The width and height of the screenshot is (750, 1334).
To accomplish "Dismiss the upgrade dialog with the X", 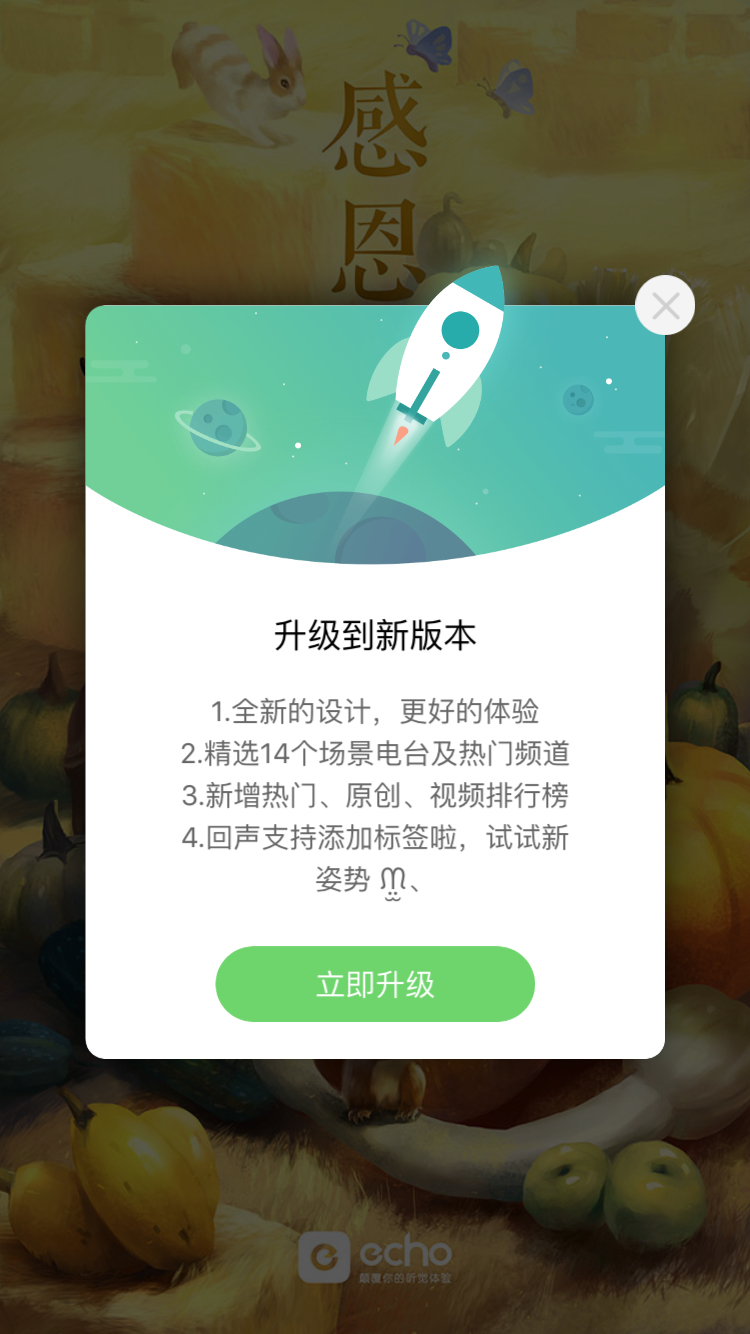I will [665, 306].
